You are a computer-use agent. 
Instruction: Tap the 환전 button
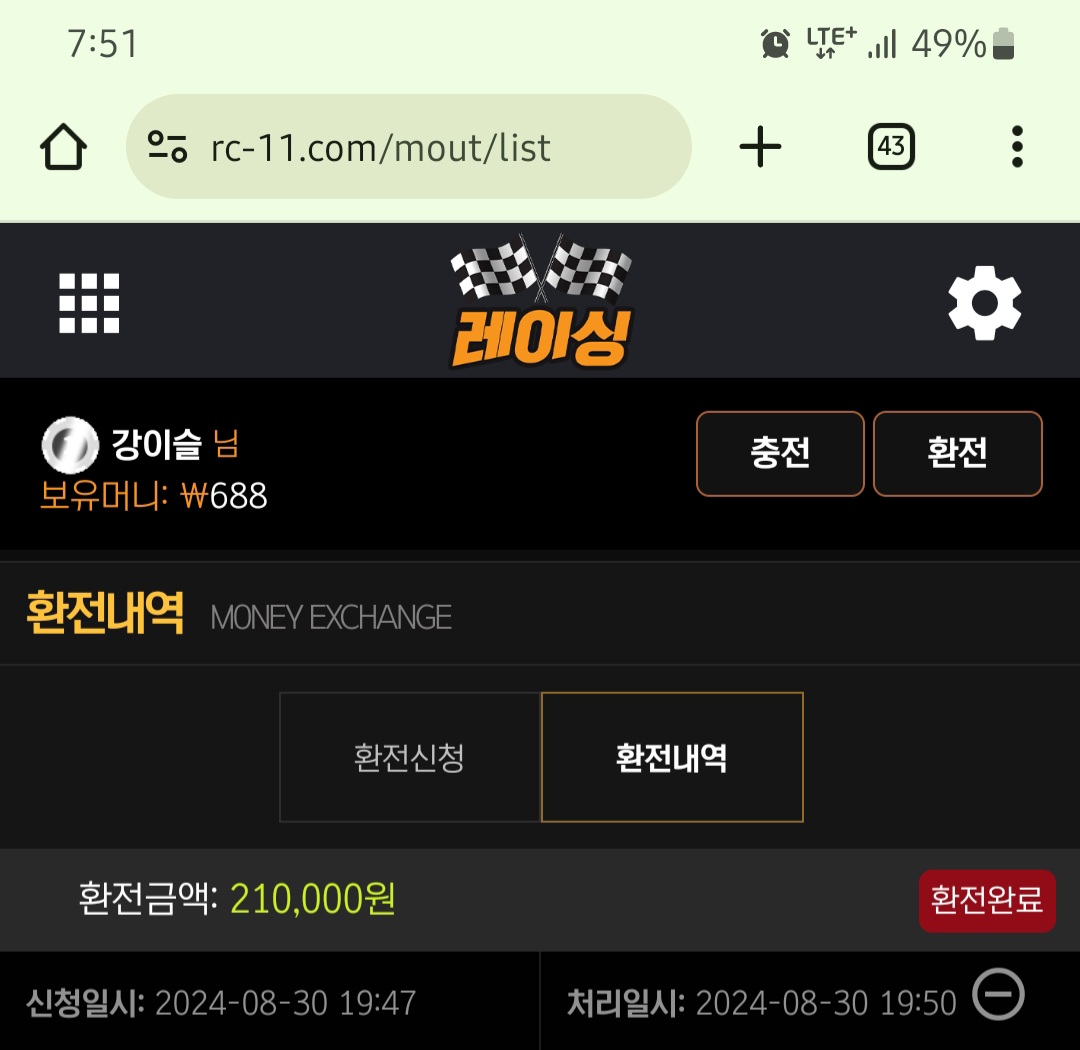pyautogui.click(x=957, y=454)
